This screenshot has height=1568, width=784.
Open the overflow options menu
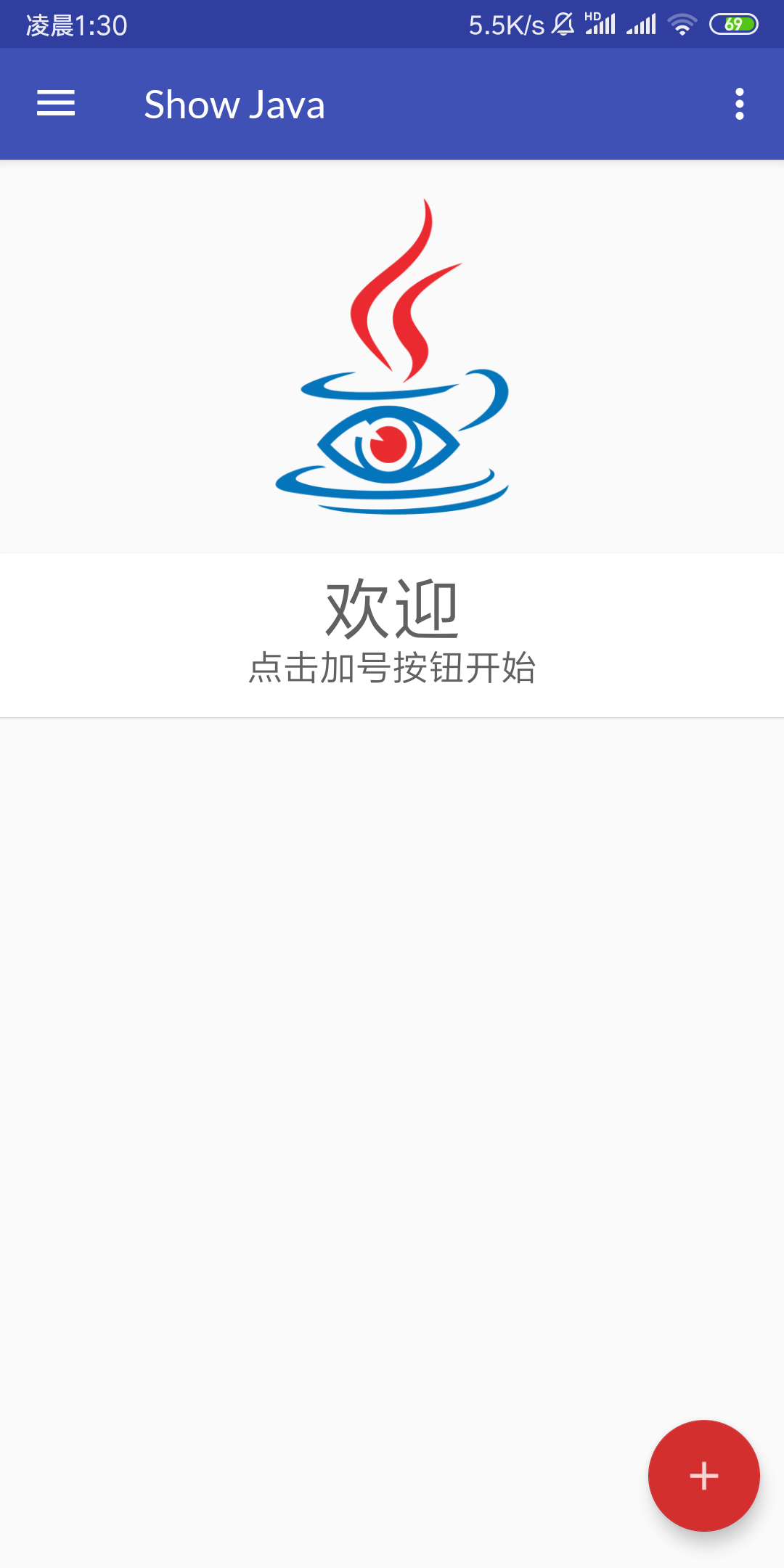click(739, 104)
